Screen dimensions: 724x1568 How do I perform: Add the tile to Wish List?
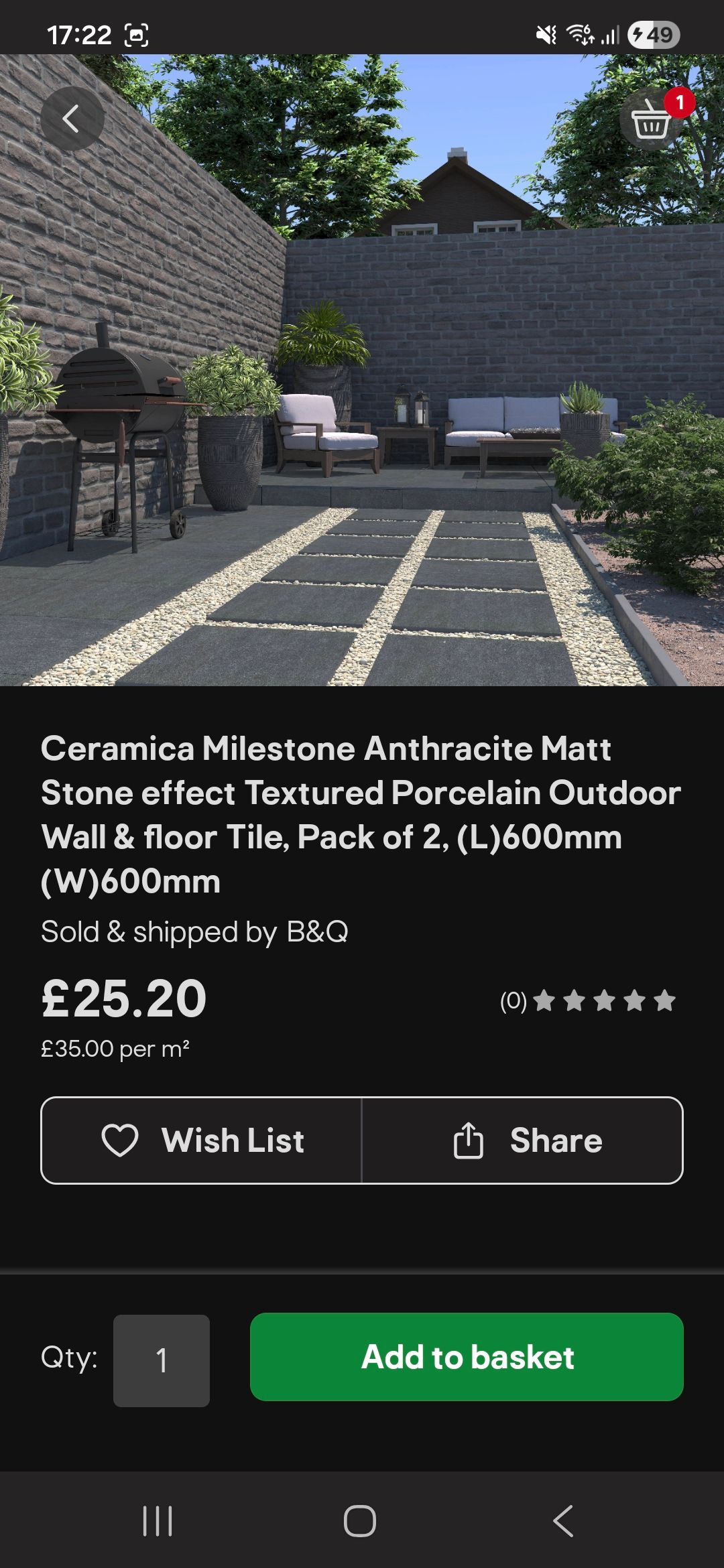point(202,1140)
